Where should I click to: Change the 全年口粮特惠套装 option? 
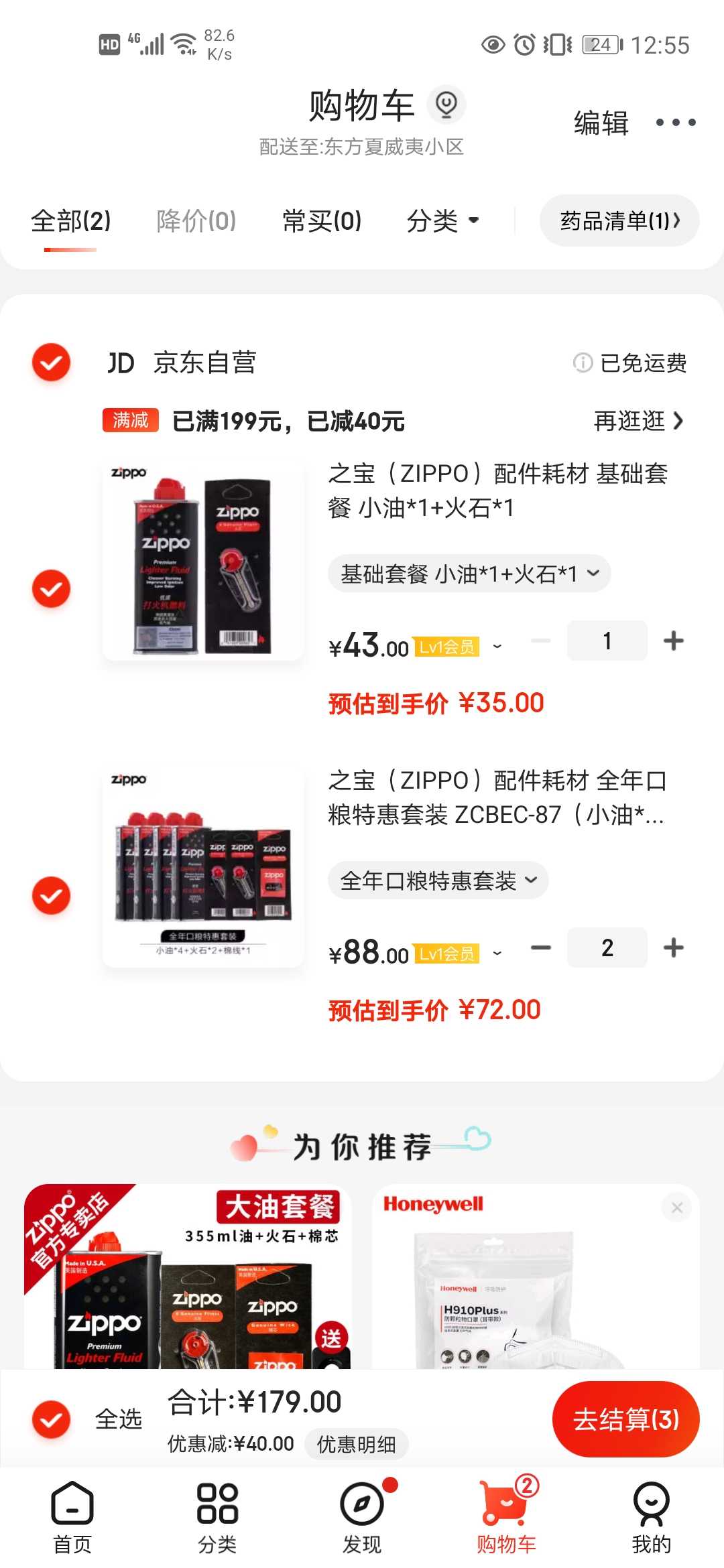click(x=438, y=880)
